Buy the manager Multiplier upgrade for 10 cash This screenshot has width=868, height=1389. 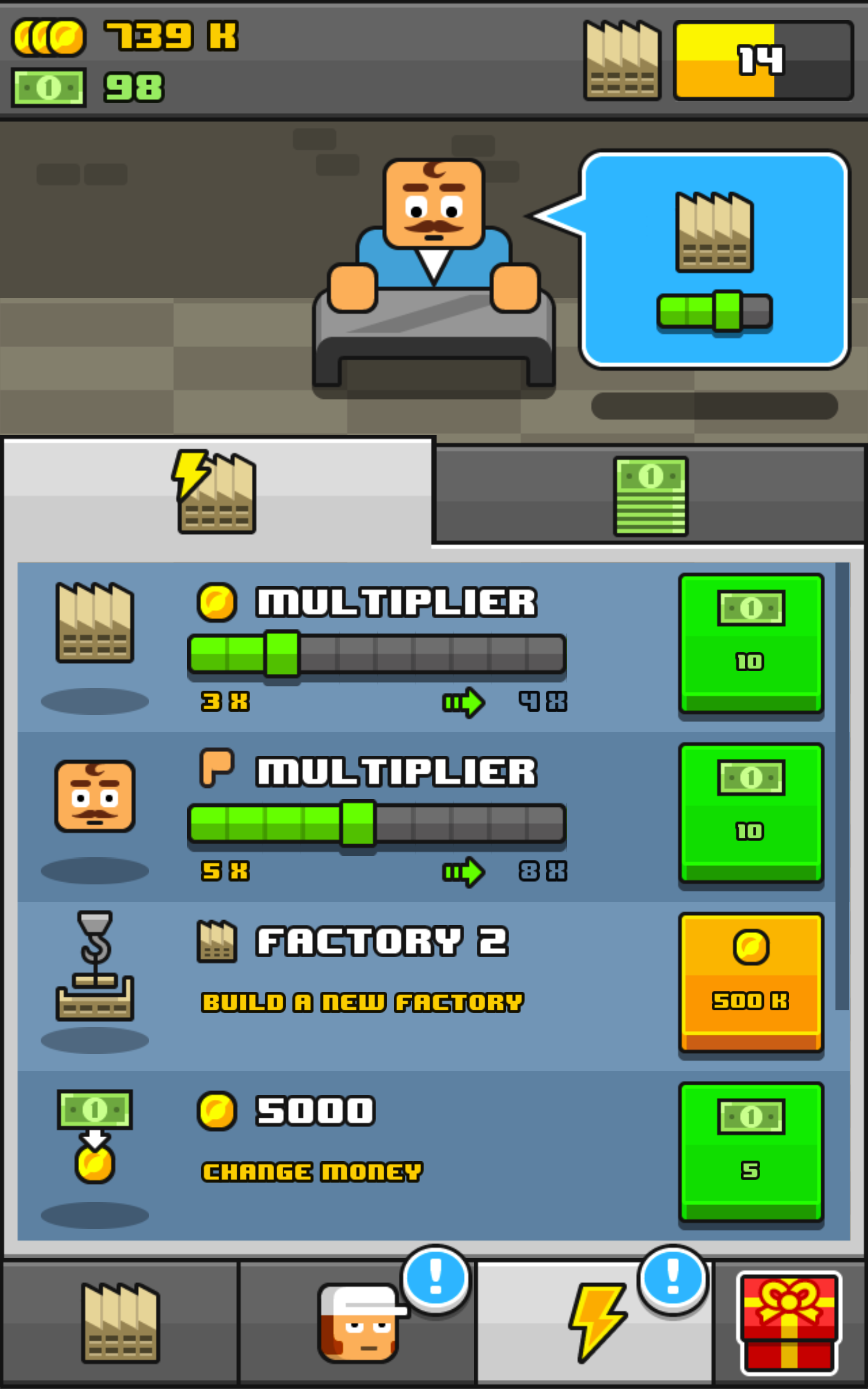(750, 818)
